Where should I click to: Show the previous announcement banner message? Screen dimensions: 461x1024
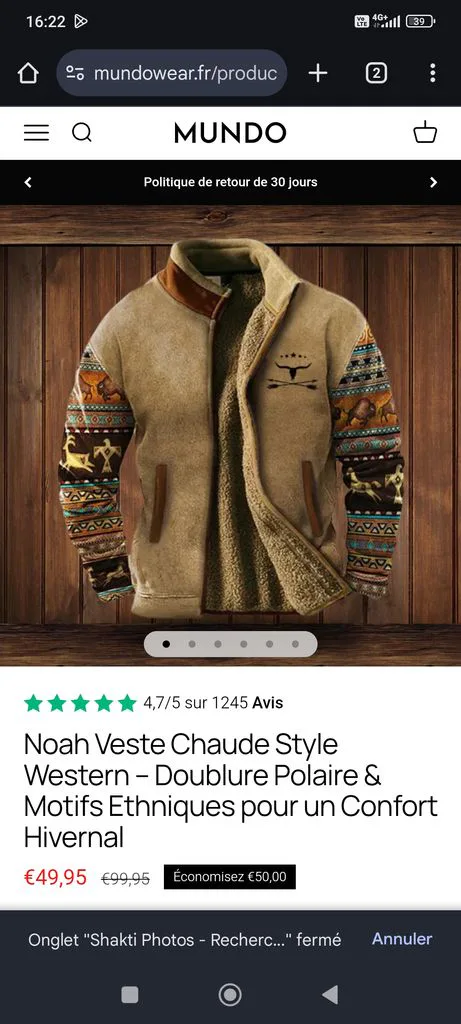(x=28, y=183)
